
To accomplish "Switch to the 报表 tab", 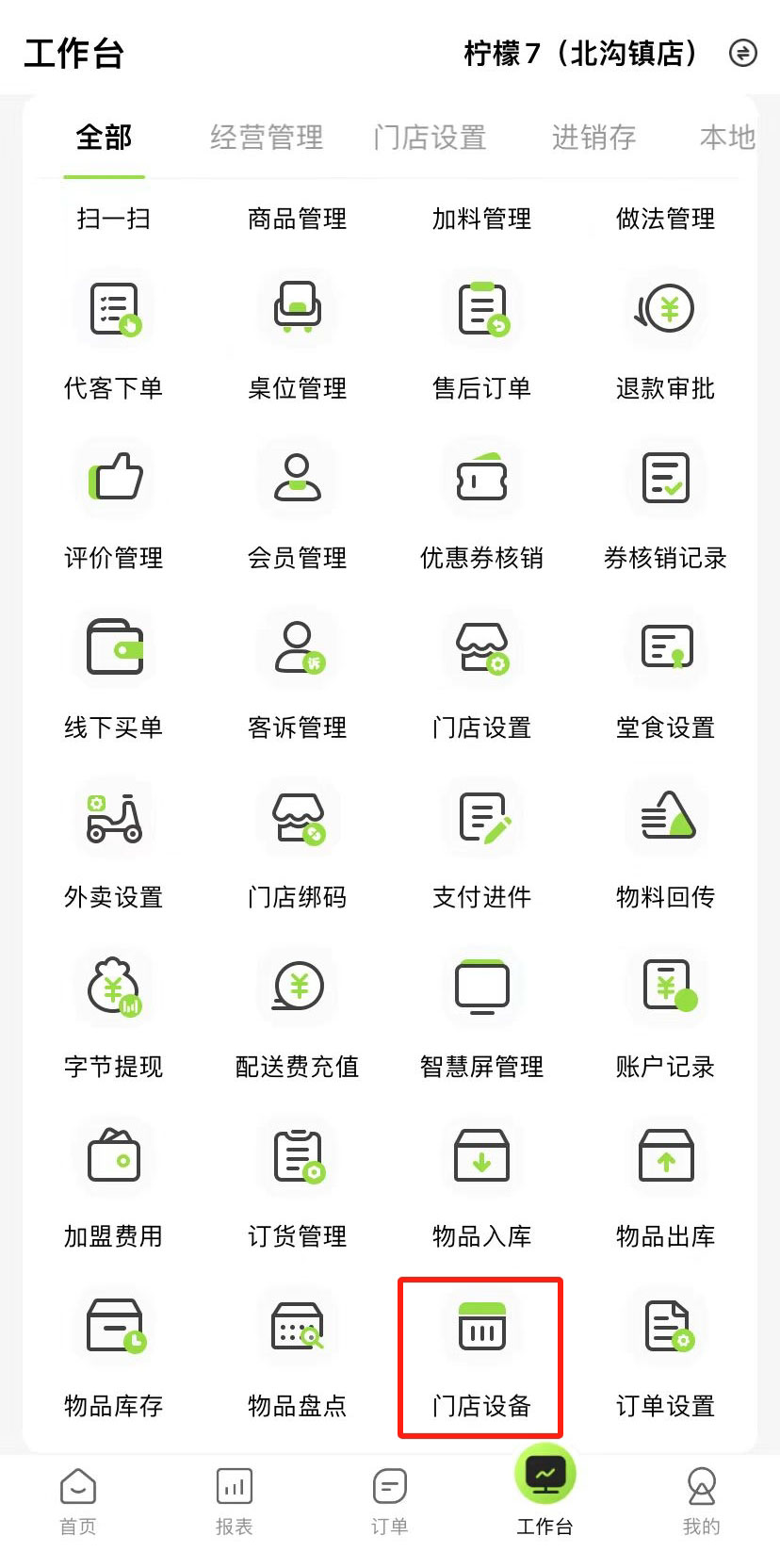I will click(234, 1500).
